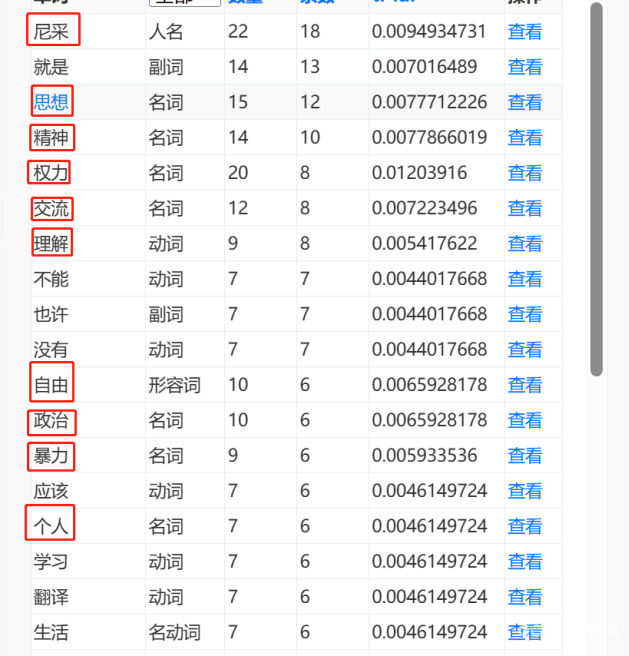629x656 pixels.
Task: Open 查看 for the word 精神
Action: (525, 137)
